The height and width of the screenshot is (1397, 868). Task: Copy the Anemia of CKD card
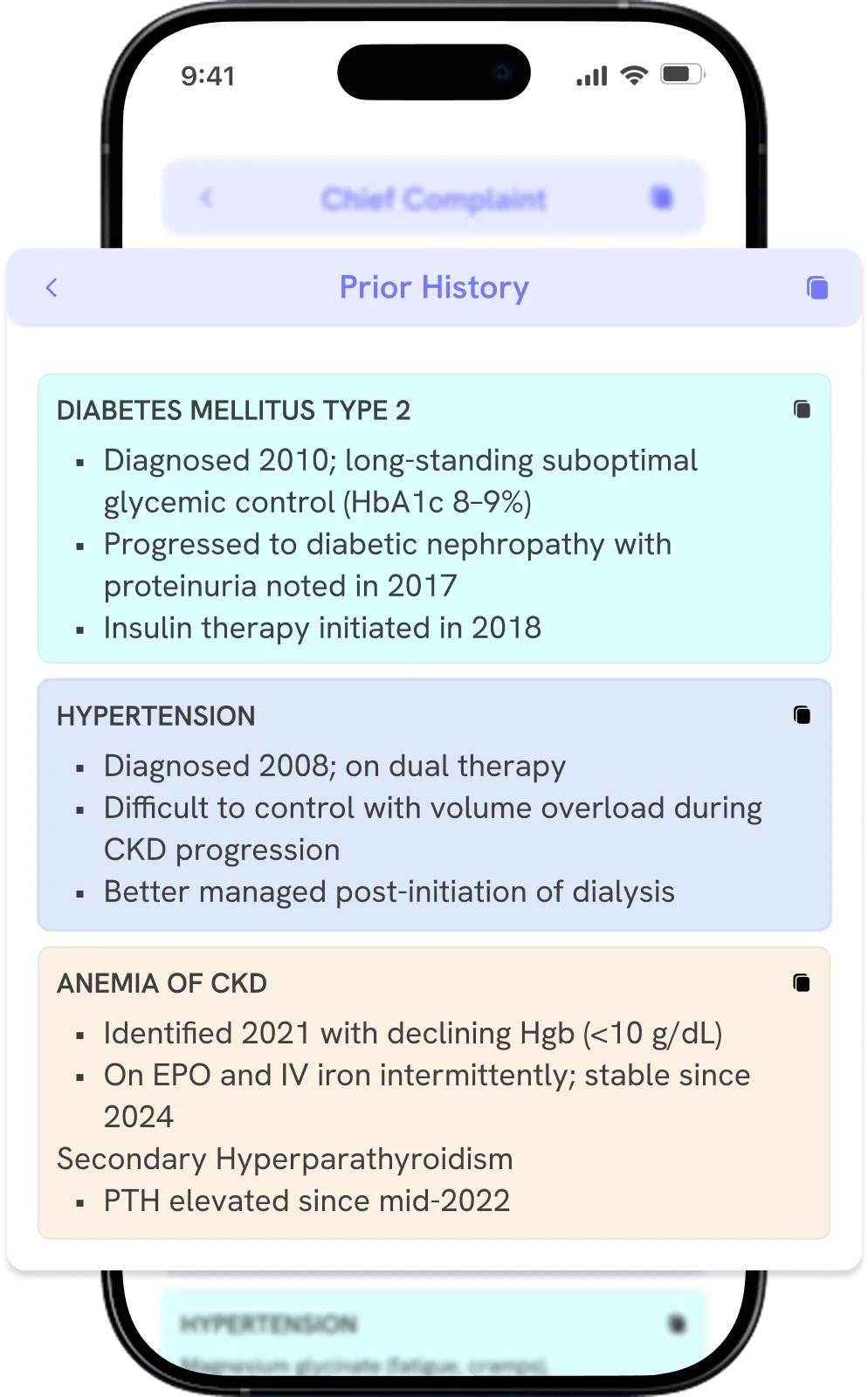click(x=803, y=981)
